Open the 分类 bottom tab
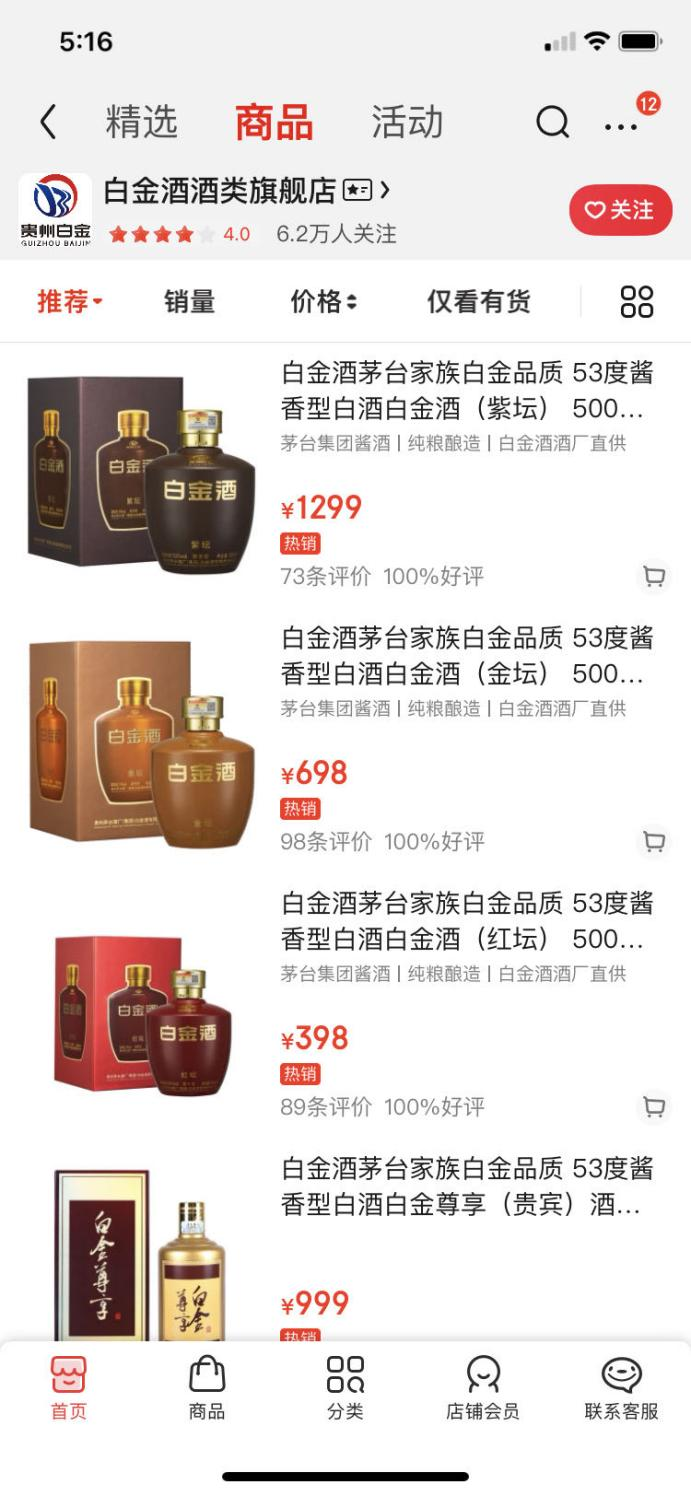 click(x=345, y=1388)
